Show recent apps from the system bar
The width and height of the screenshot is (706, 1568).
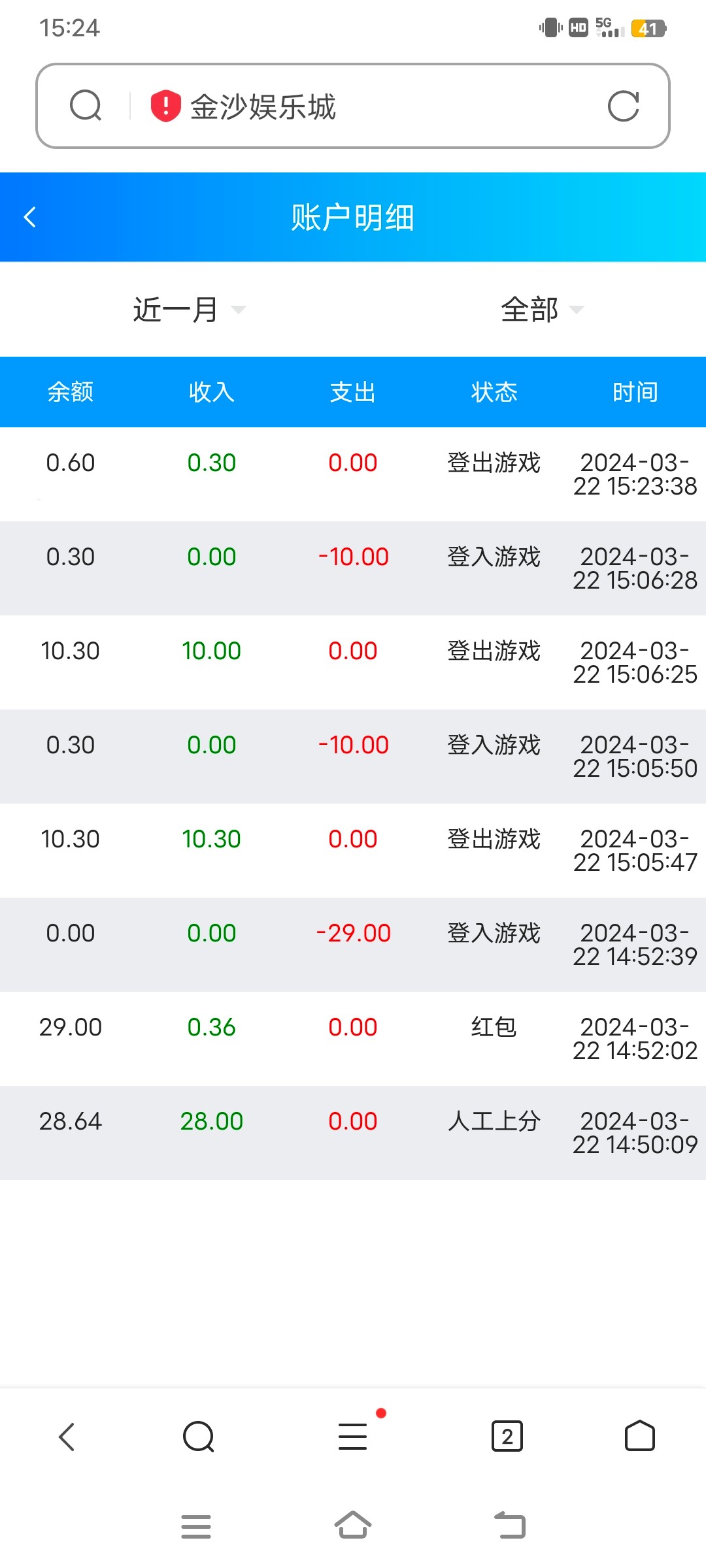(x=195, y=1526)
